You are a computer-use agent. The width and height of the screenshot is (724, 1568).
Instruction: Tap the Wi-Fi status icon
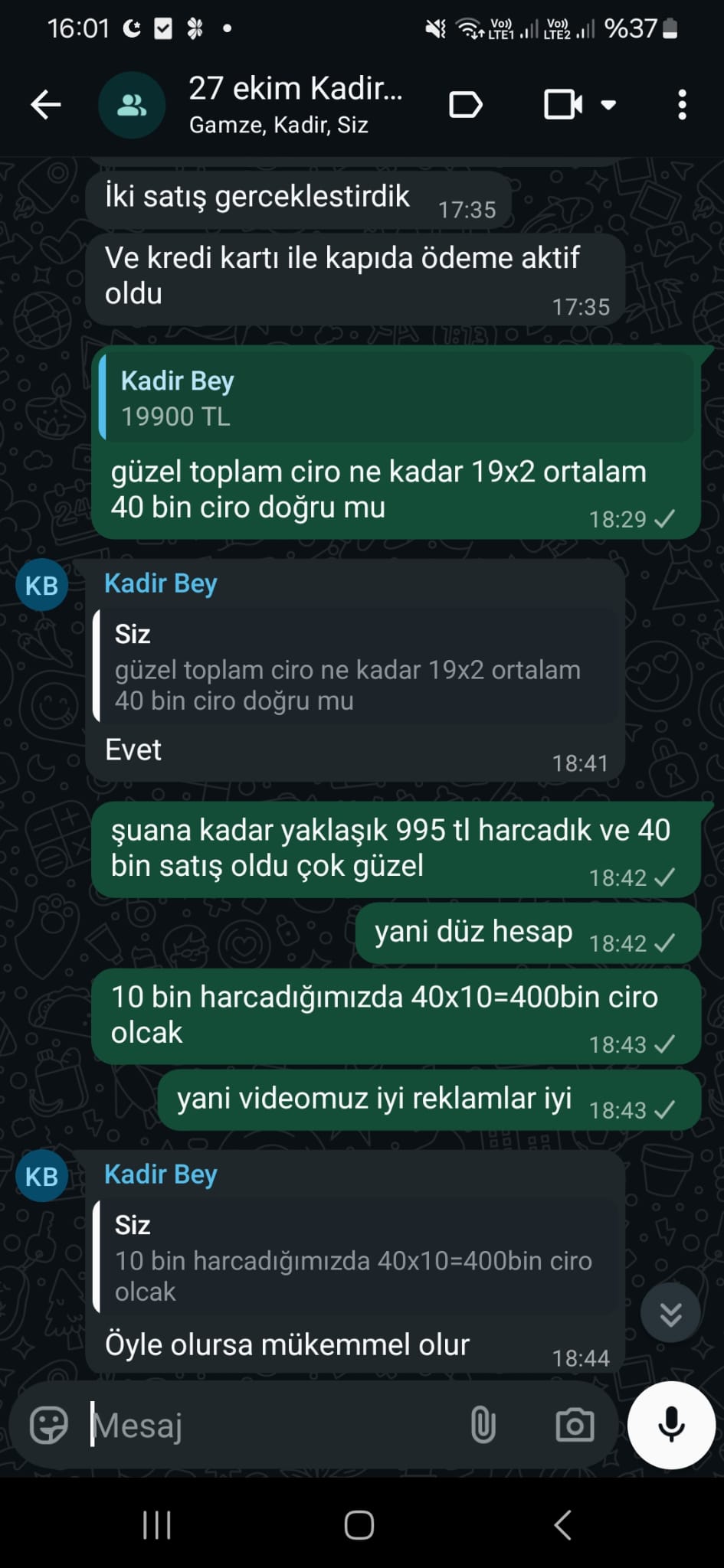(469, 28)
